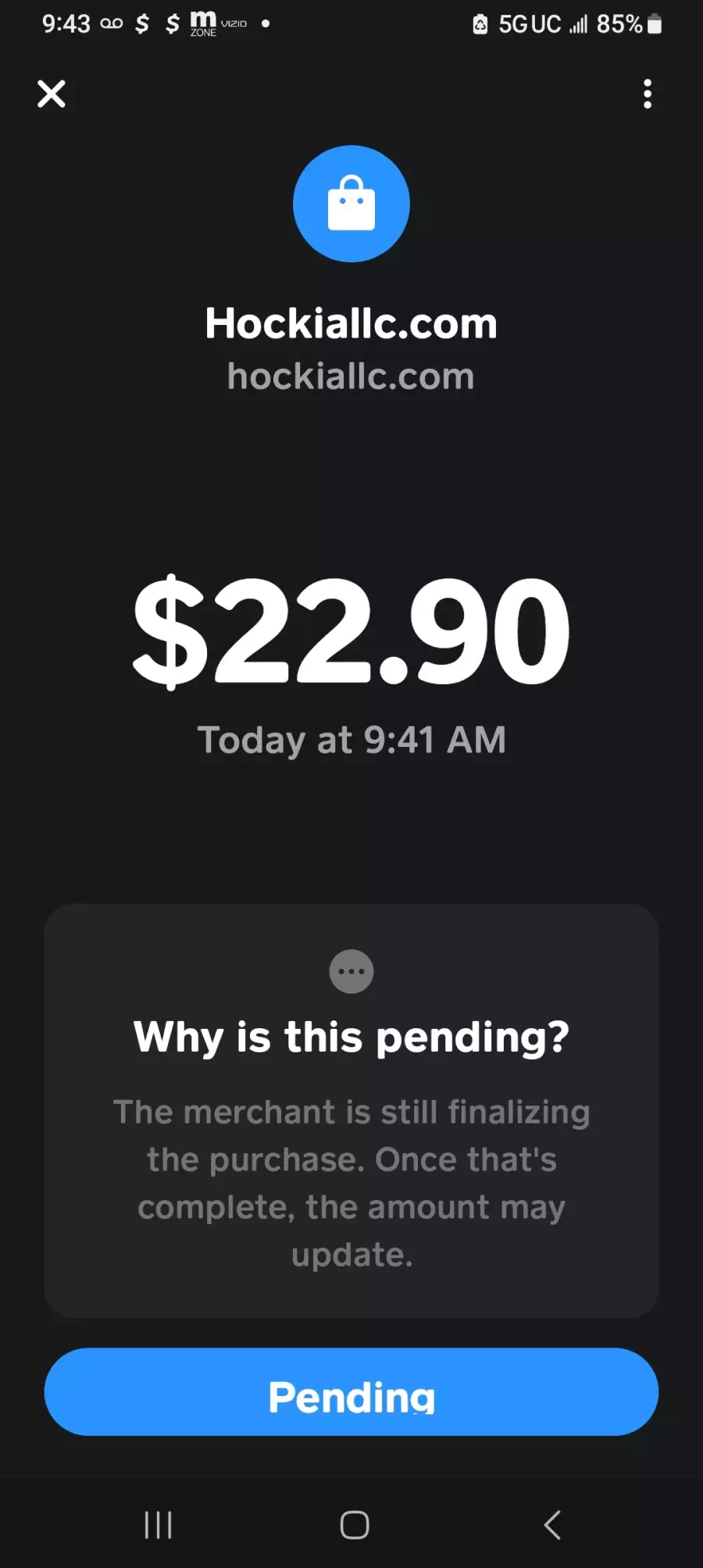Open the three-dot overflow menu
Screen dimensions: 703x1568
(648, 94)
